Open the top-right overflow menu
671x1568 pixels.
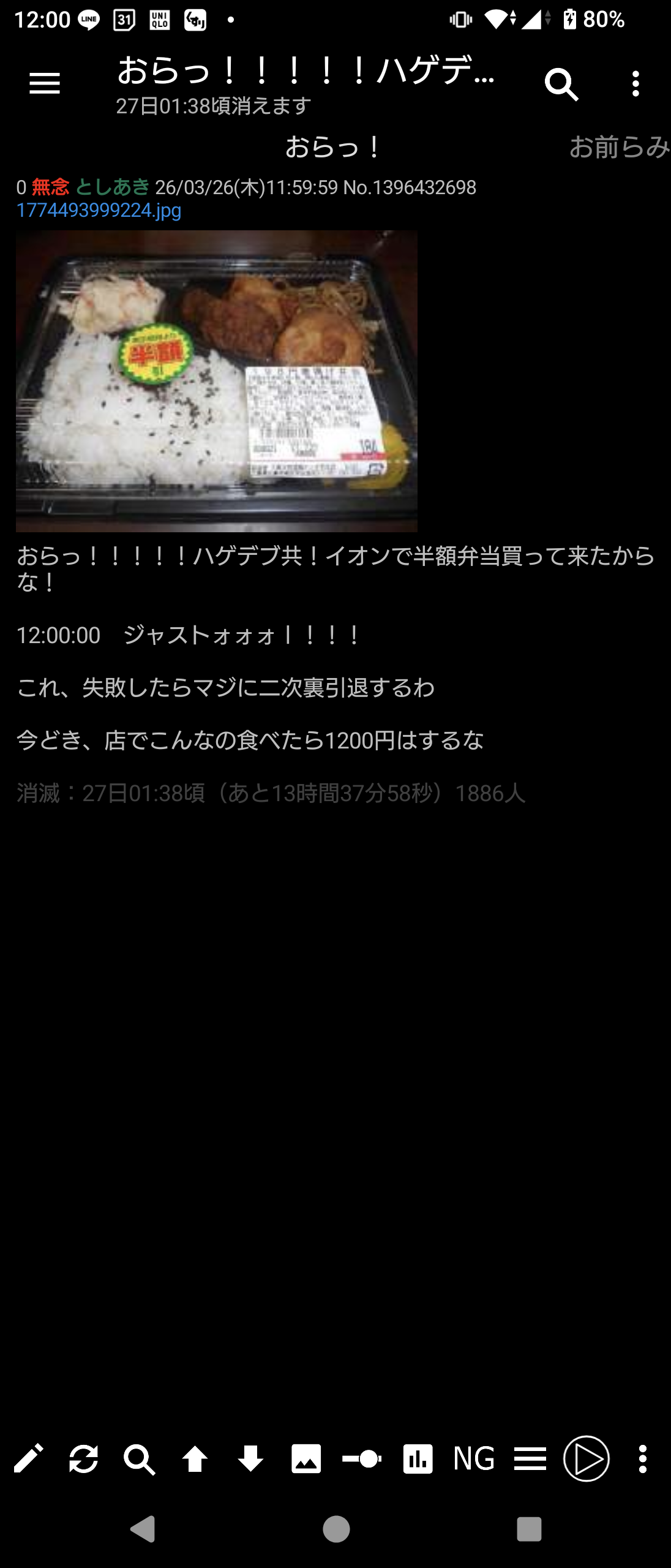635,84
